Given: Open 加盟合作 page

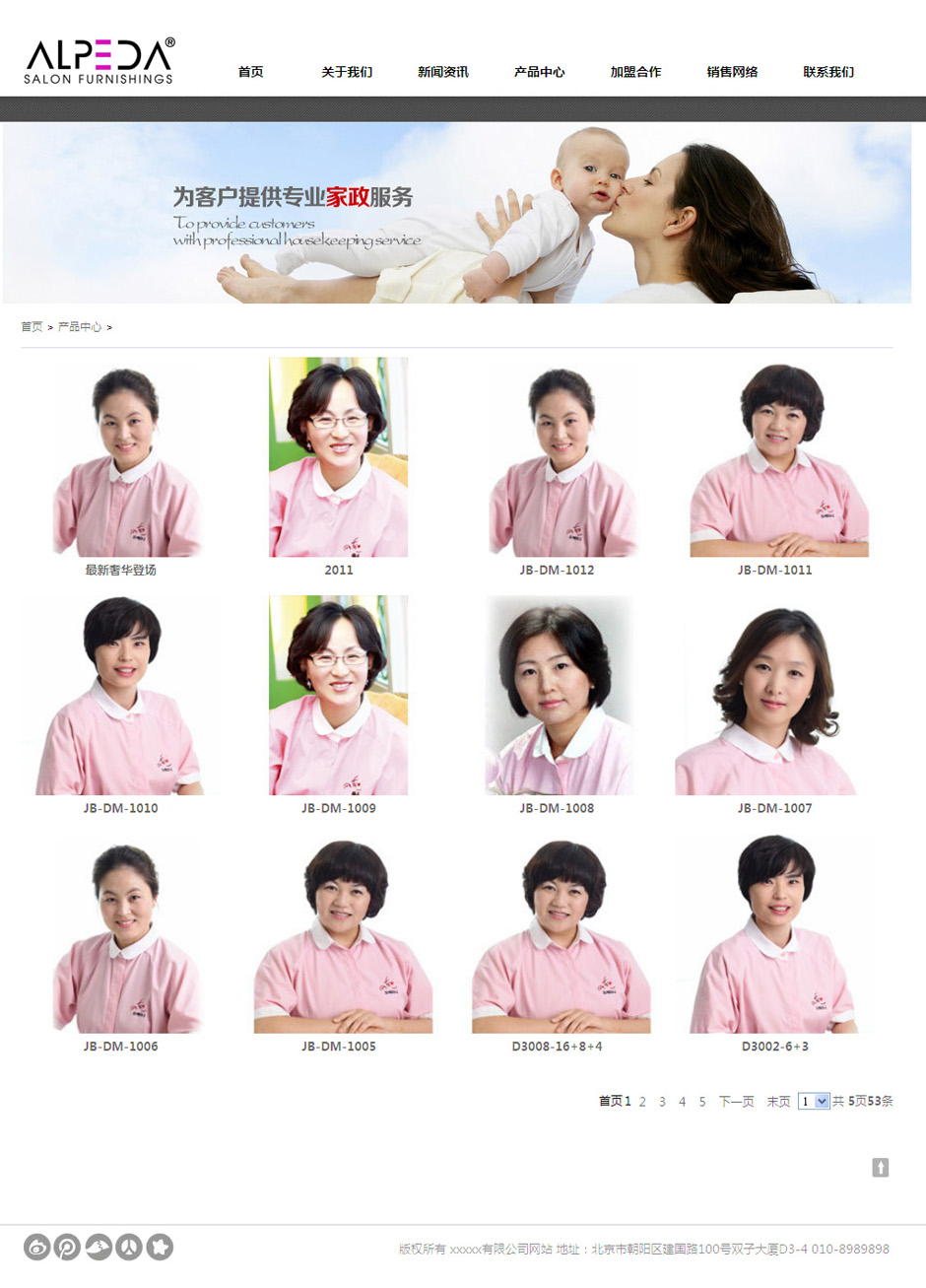Looking at the screenshot, I should [635, 72].
